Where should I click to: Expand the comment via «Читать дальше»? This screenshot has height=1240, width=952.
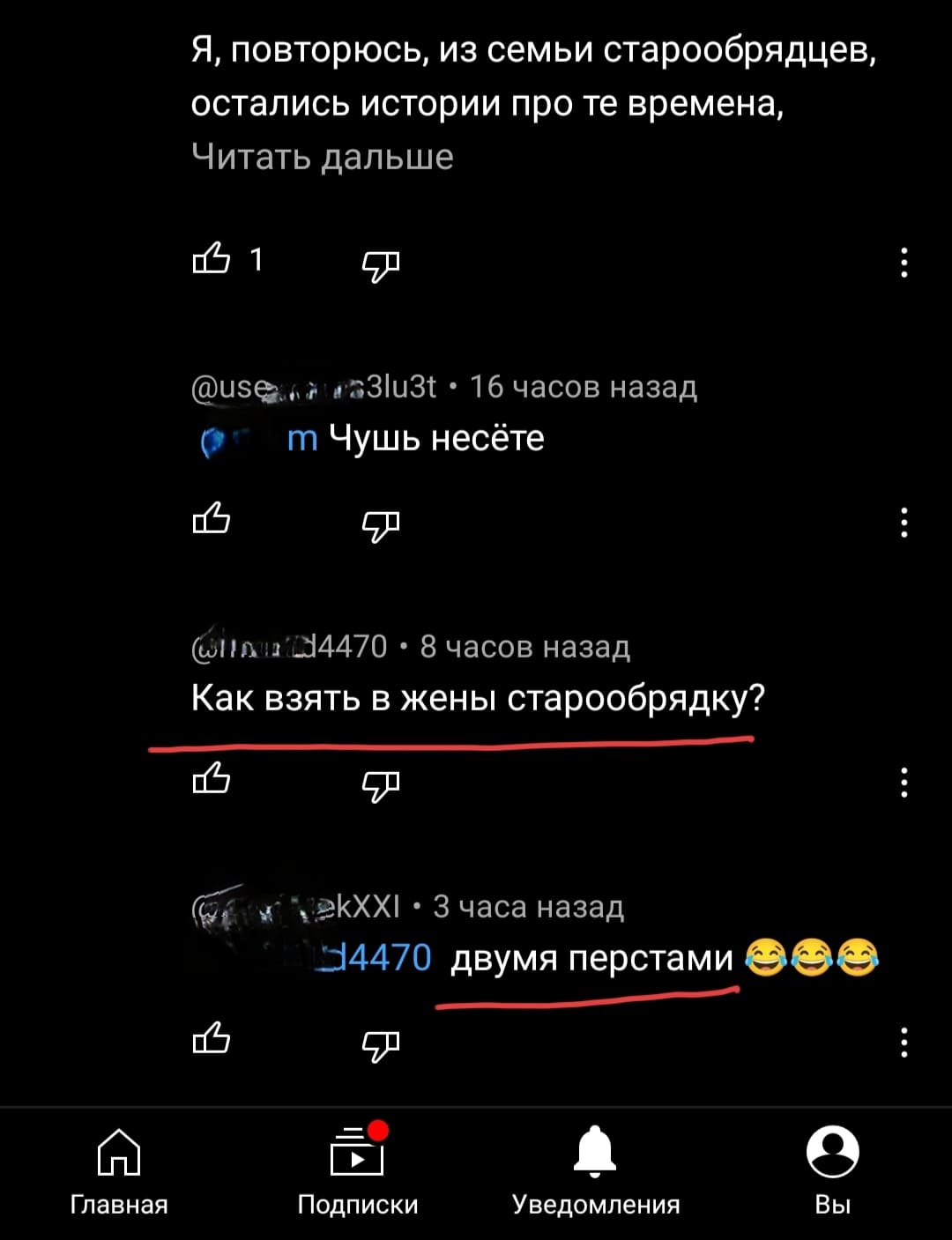(322, 156)
